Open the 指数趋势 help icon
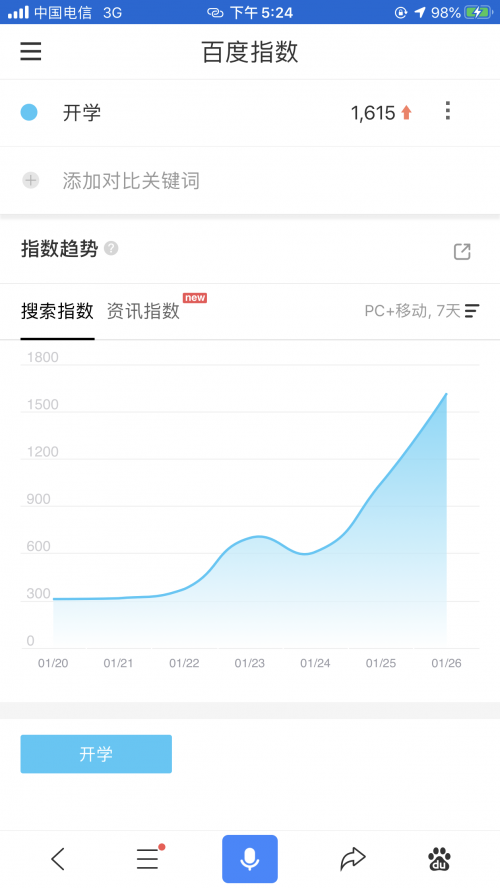The height and width of the screenshot is (888, 500). point(112,248)
